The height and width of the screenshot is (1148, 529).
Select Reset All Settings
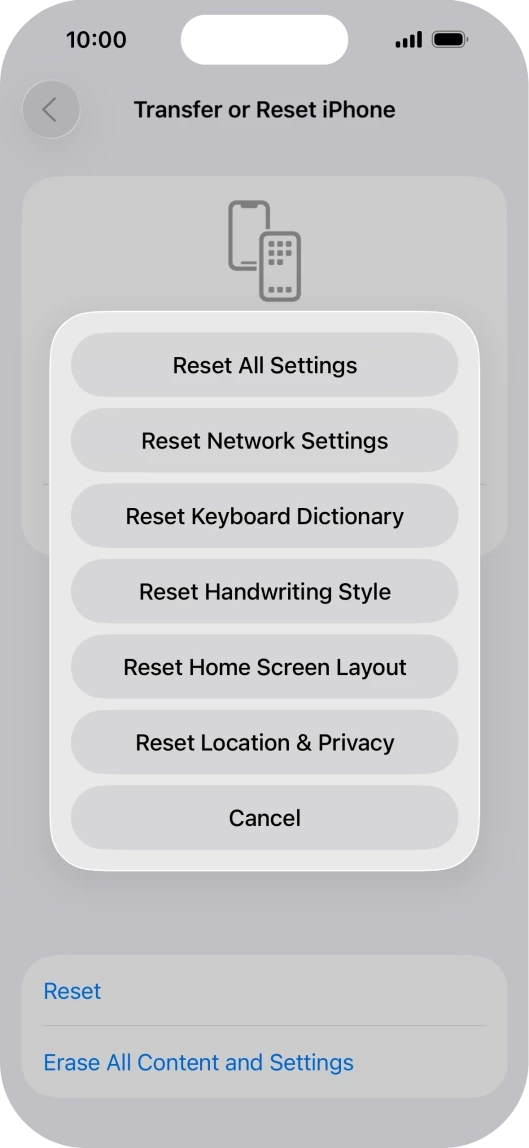264,365
